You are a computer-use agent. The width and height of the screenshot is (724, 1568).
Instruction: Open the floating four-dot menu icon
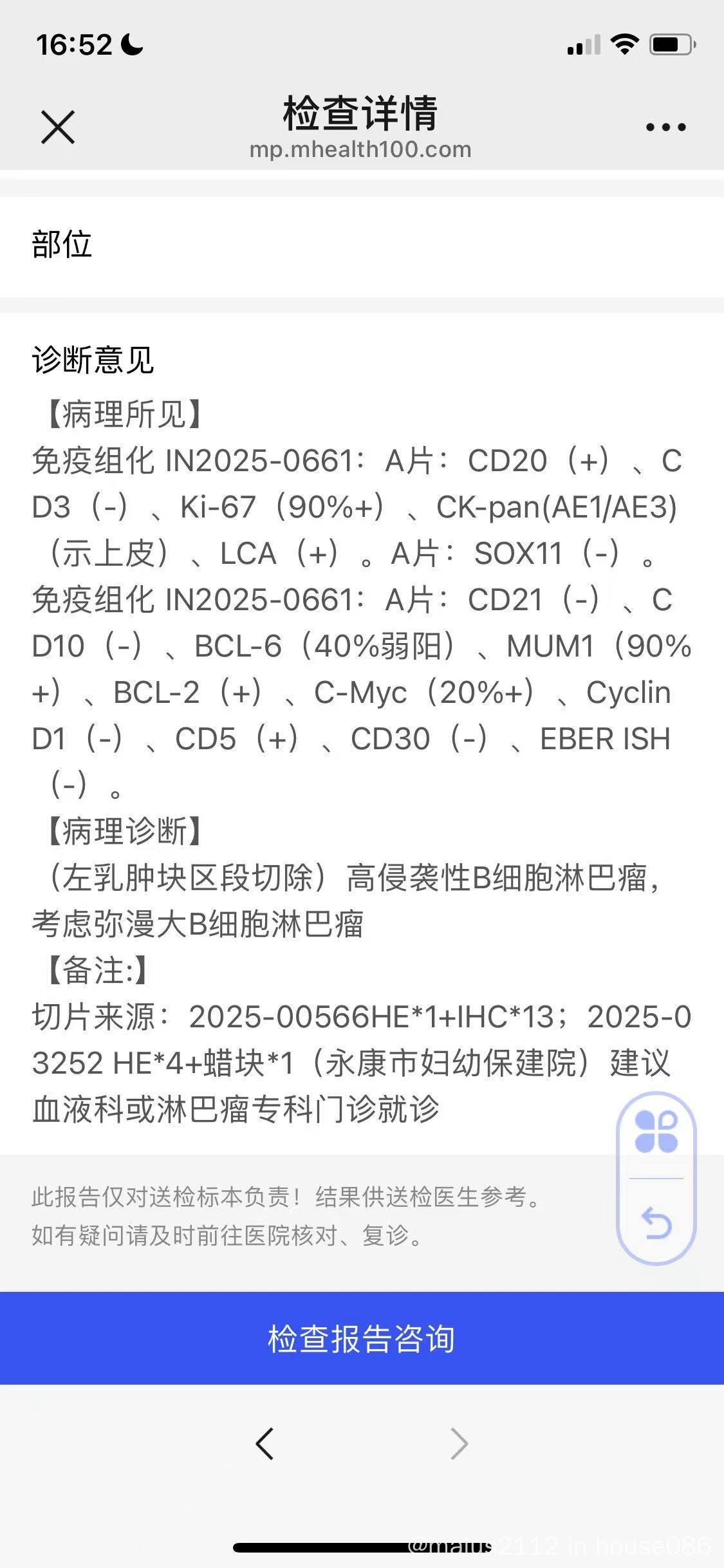pyautogui.click(x=656, y=1132)
